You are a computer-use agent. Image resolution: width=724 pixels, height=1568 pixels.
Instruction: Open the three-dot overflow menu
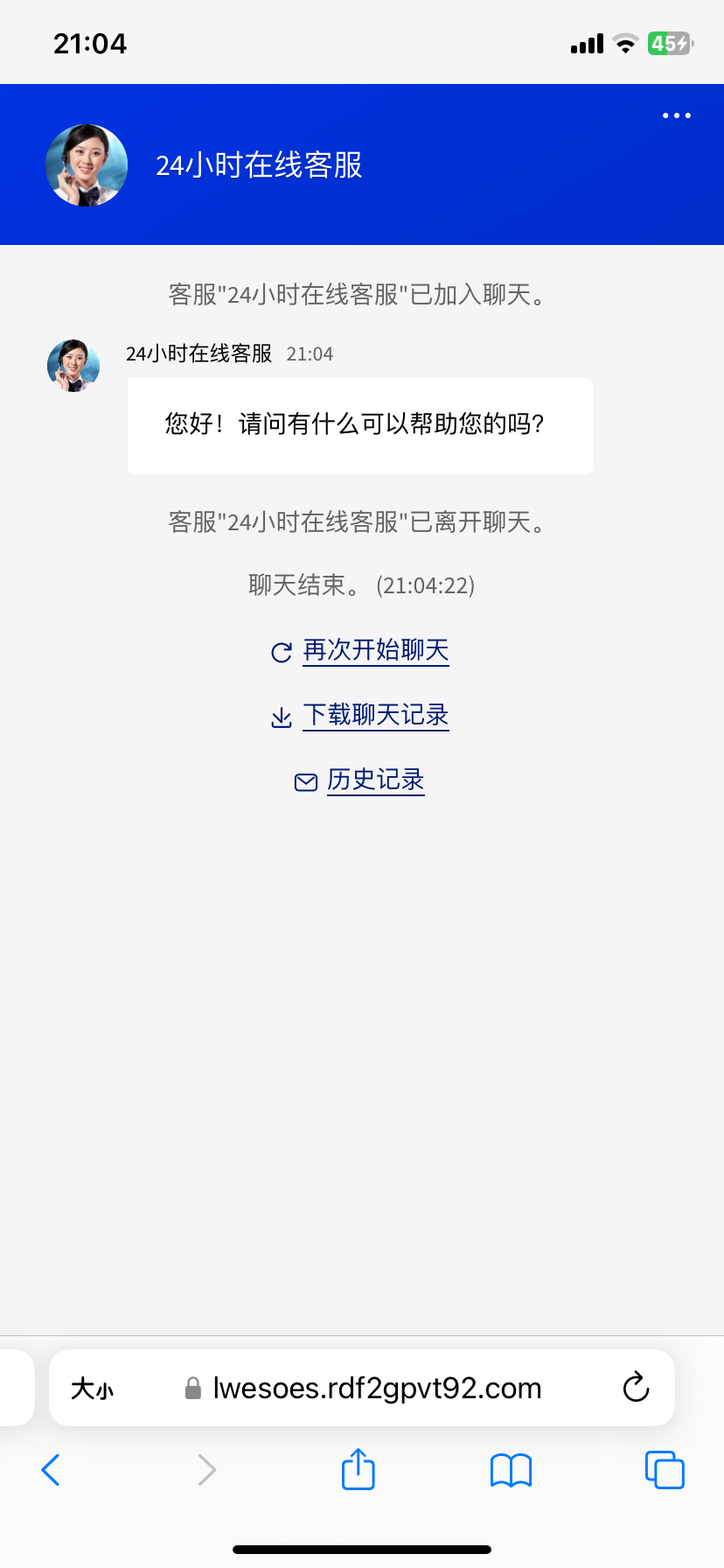tap(676, 115)
